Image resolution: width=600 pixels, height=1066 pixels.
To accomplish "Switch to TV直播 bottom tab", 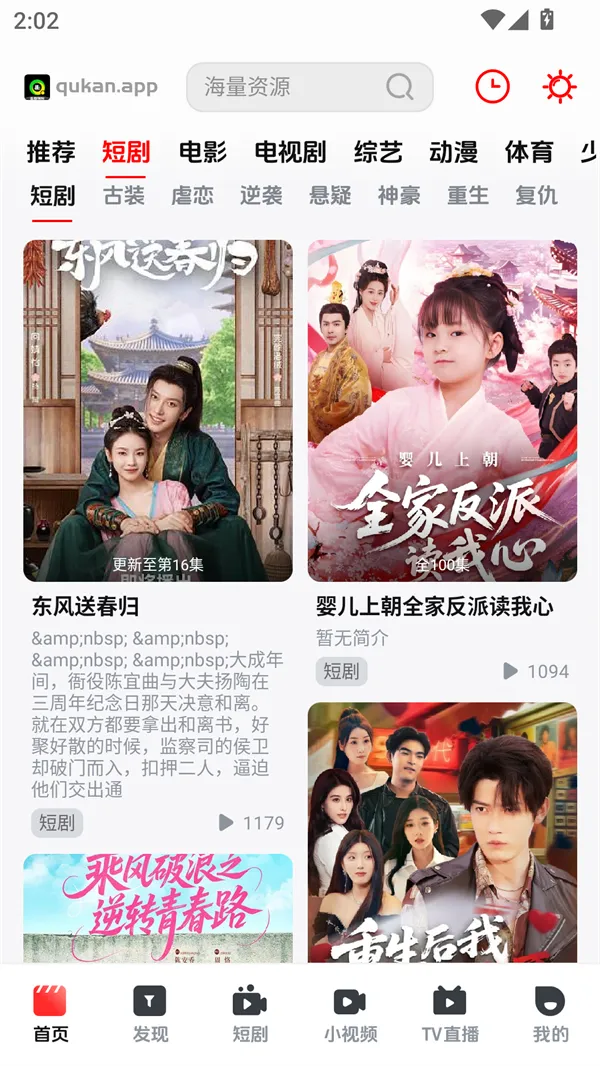I will (x=450, y=1013).
